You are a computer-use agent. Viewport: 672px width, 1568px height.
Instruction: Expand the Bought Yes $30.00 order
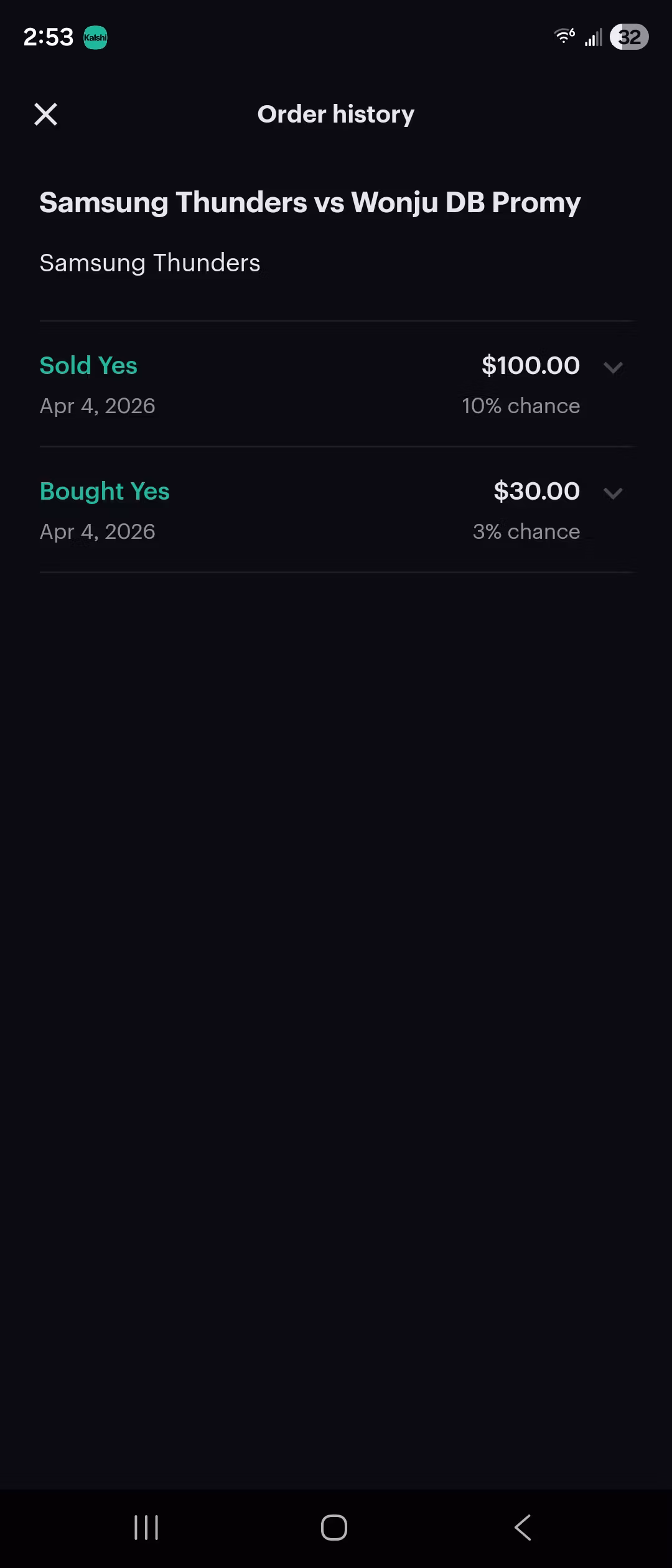[x=613, y=493]
